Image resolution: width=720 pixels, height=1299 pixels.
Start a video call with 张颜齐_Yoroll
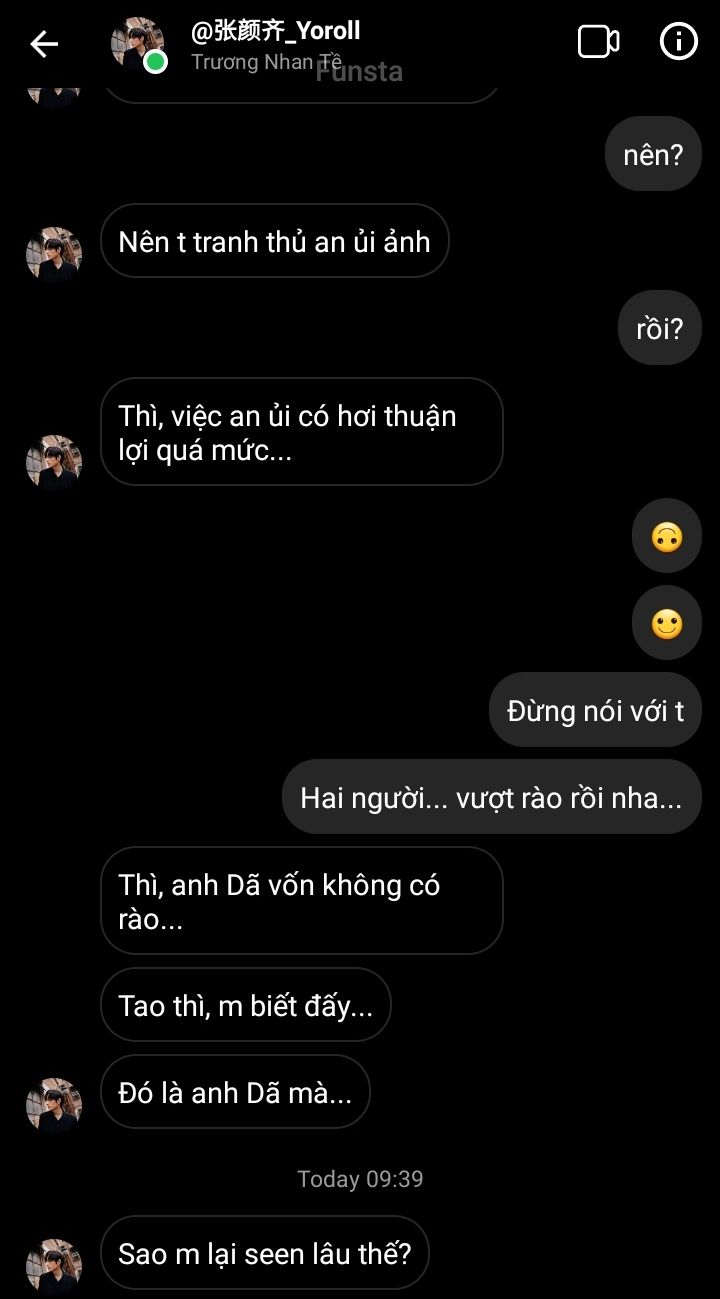click(x=598, y=42)
